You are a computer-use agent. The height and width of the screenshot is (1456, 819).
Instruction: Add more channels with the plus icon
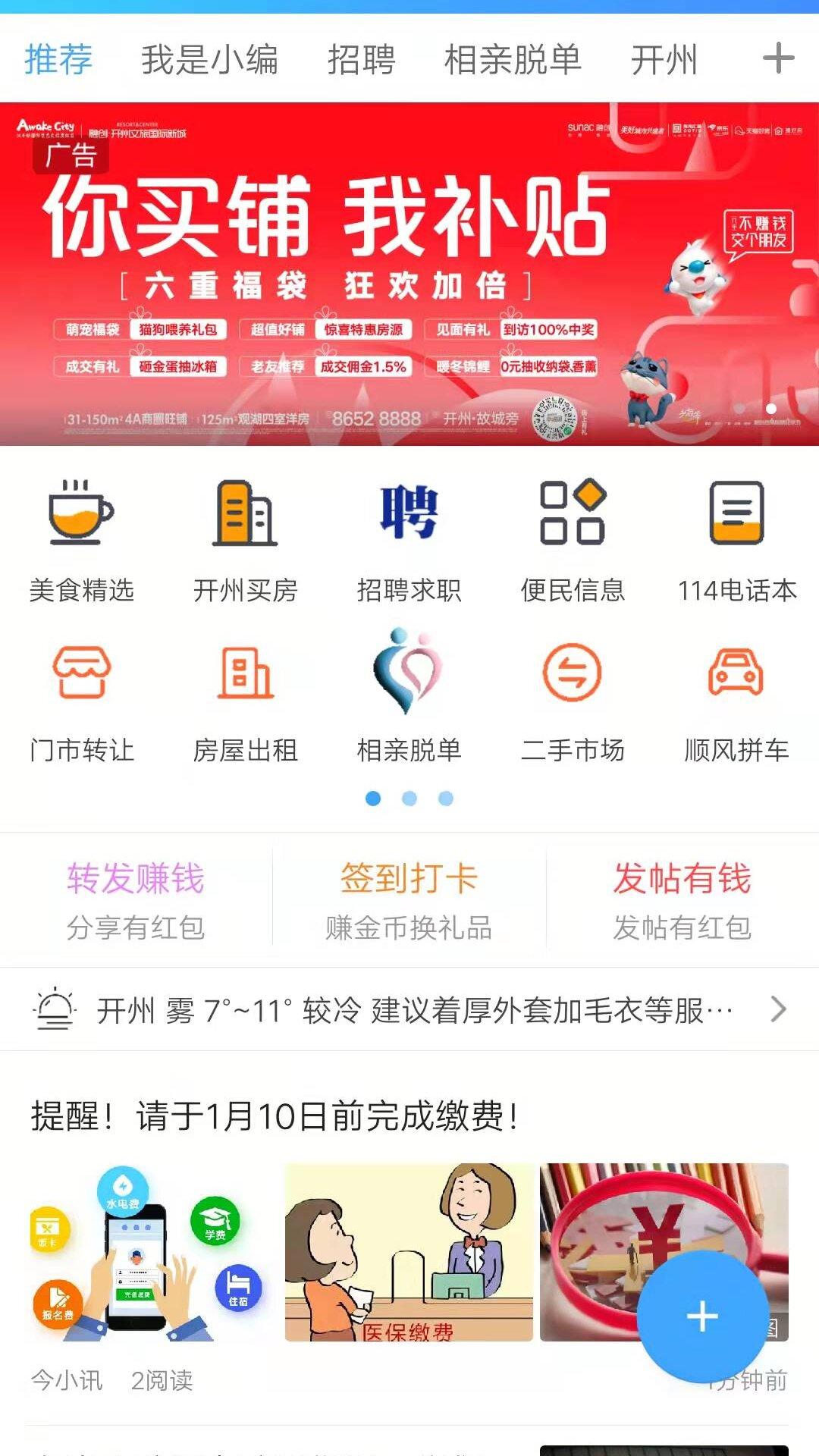778,58
